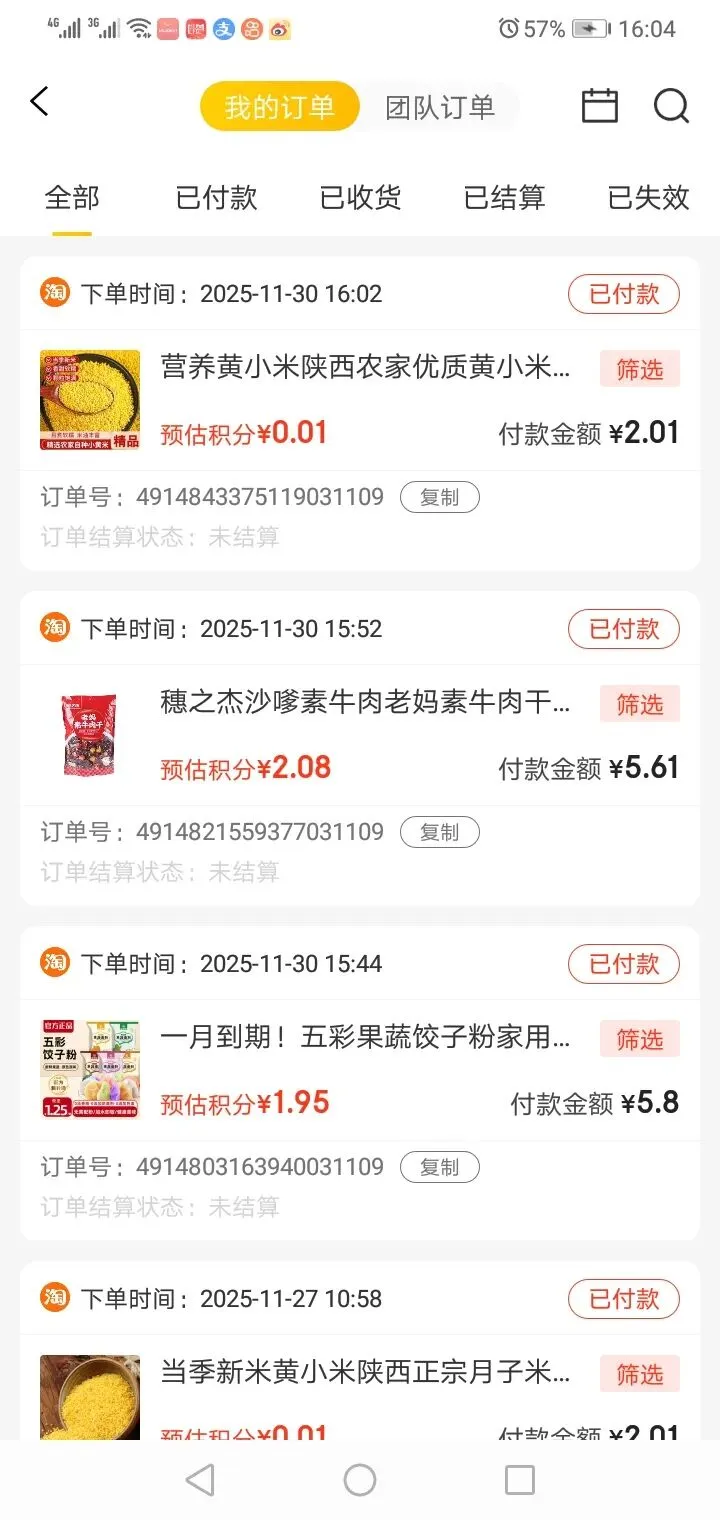Select the 我的订单 segment
Screen dimensions: 720x1520
pyautogui.click(x=279, y=107)
